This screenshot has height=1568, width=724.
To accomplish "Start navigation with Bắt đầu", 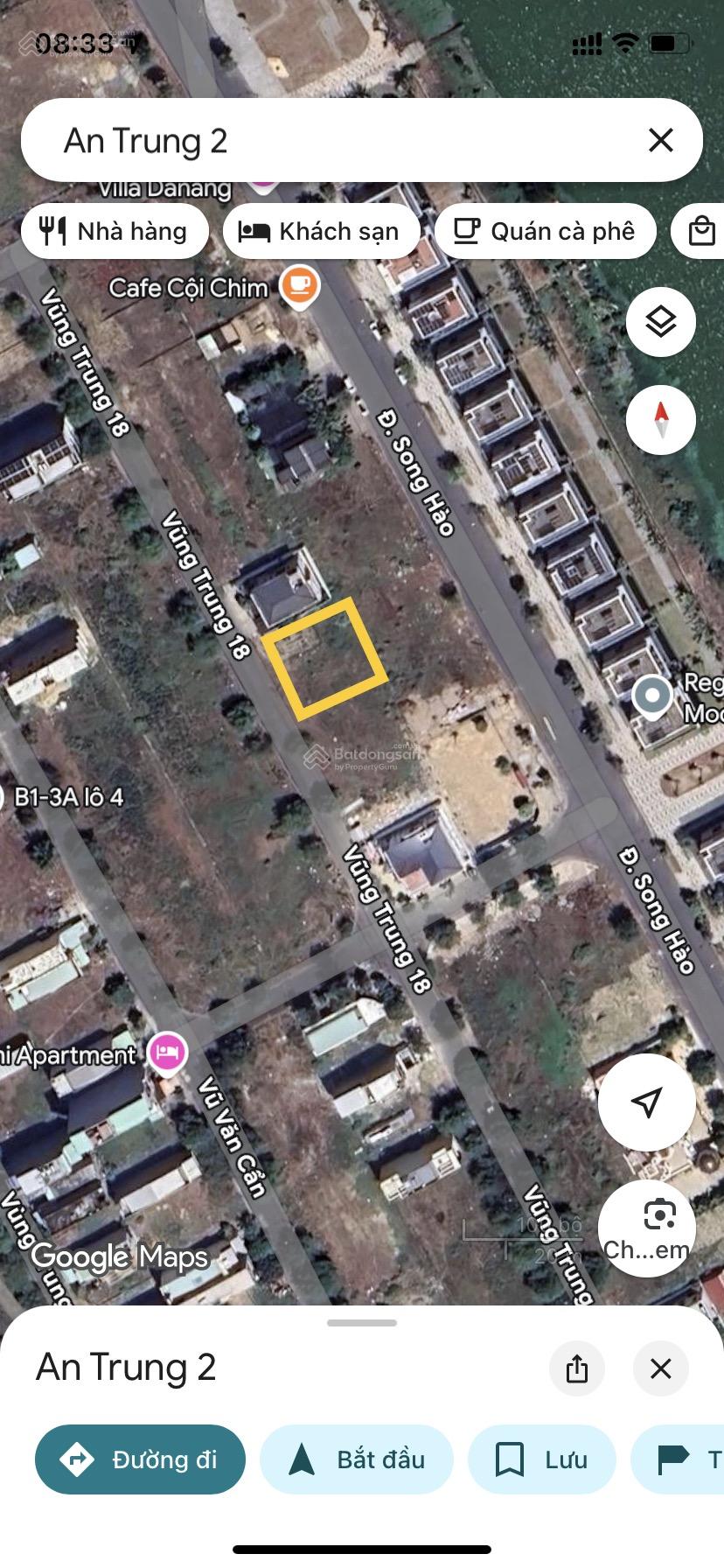I will click(x=357, y=1459).
